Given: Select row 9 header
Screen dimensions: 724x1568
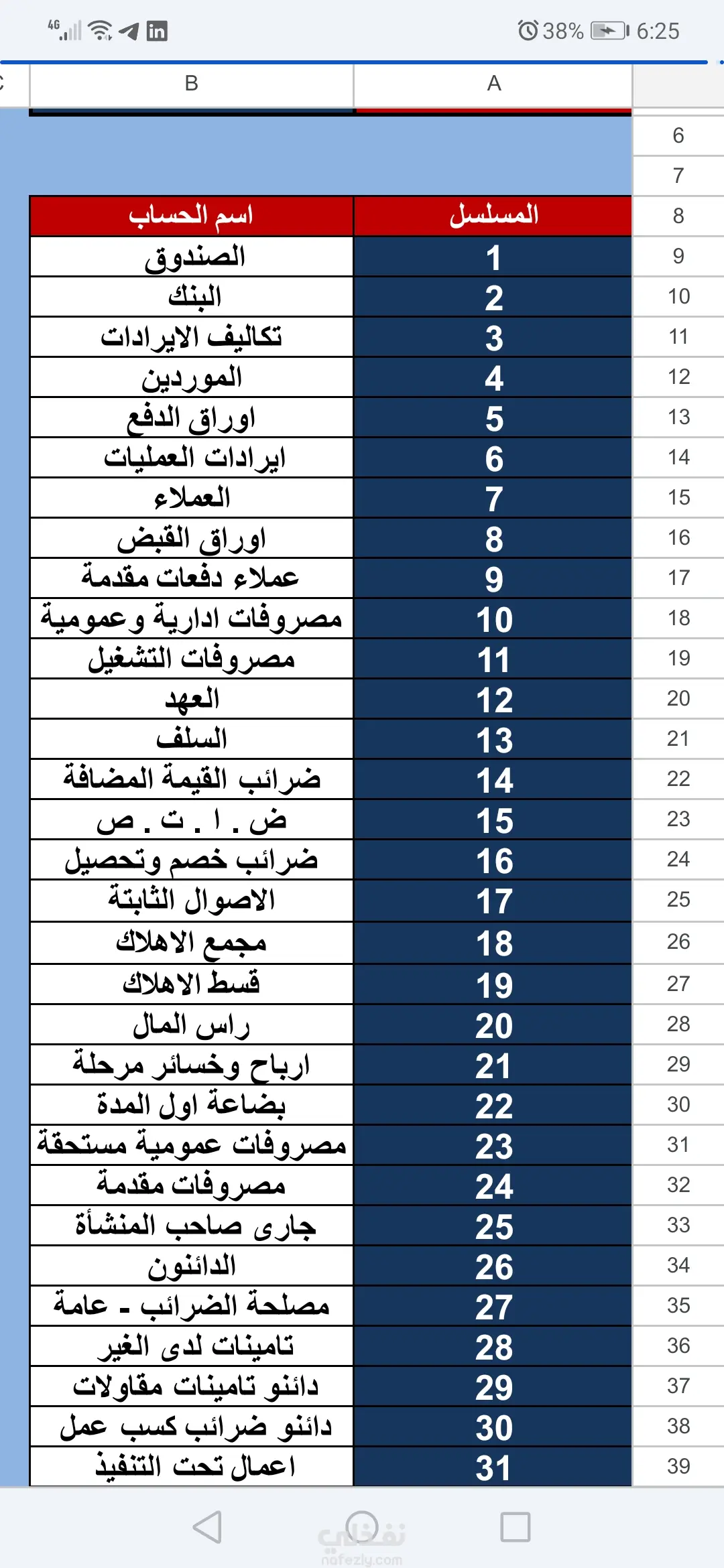Looking at the screenshot, I should point(678,256).
